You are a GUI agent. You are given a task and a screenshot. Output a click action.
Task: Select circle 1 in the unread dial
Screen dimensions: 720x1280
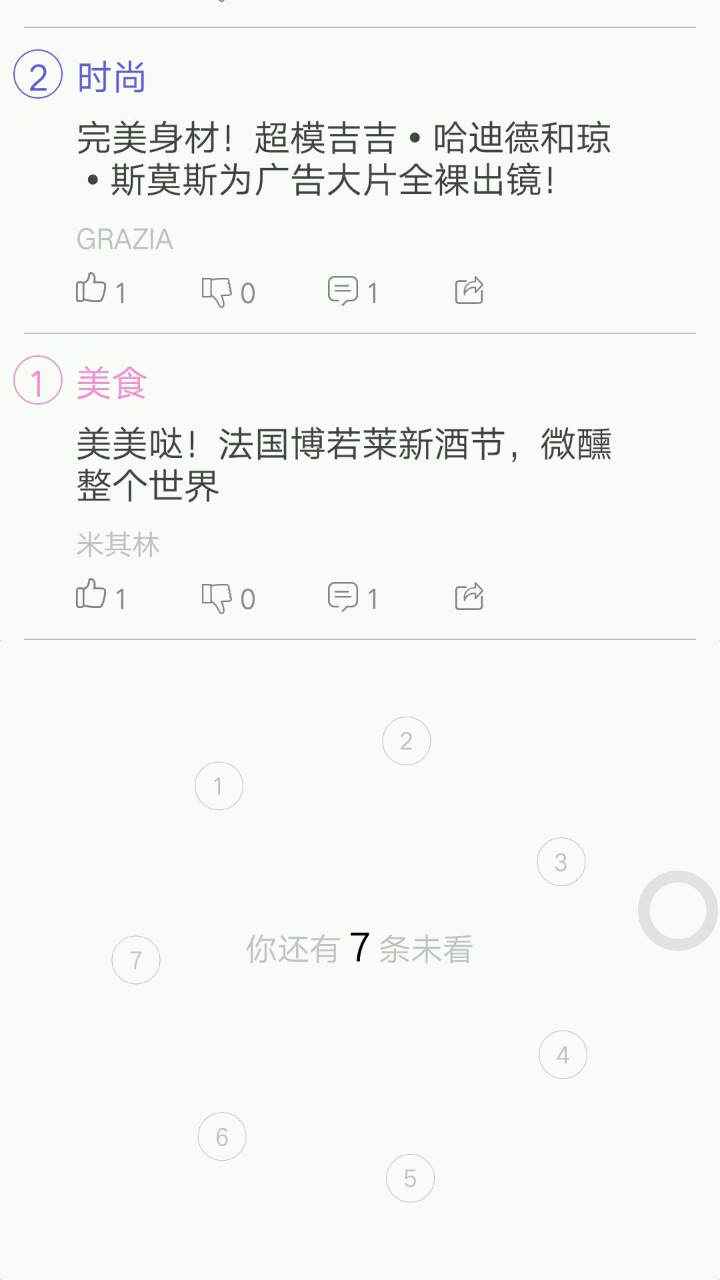pos(219,786)
